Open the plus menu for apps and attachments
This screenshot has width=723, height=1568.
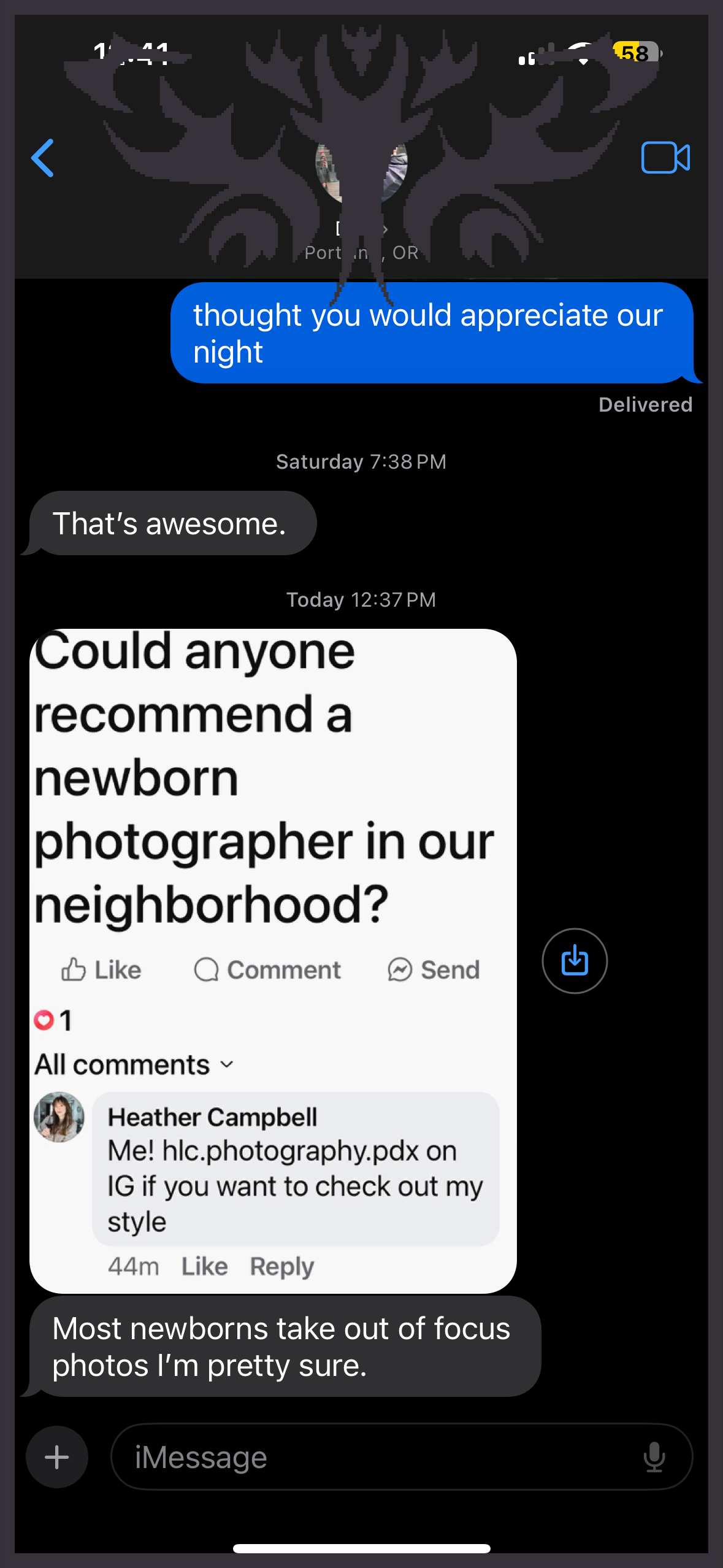pyautogui.click(x=57, y=1457)
